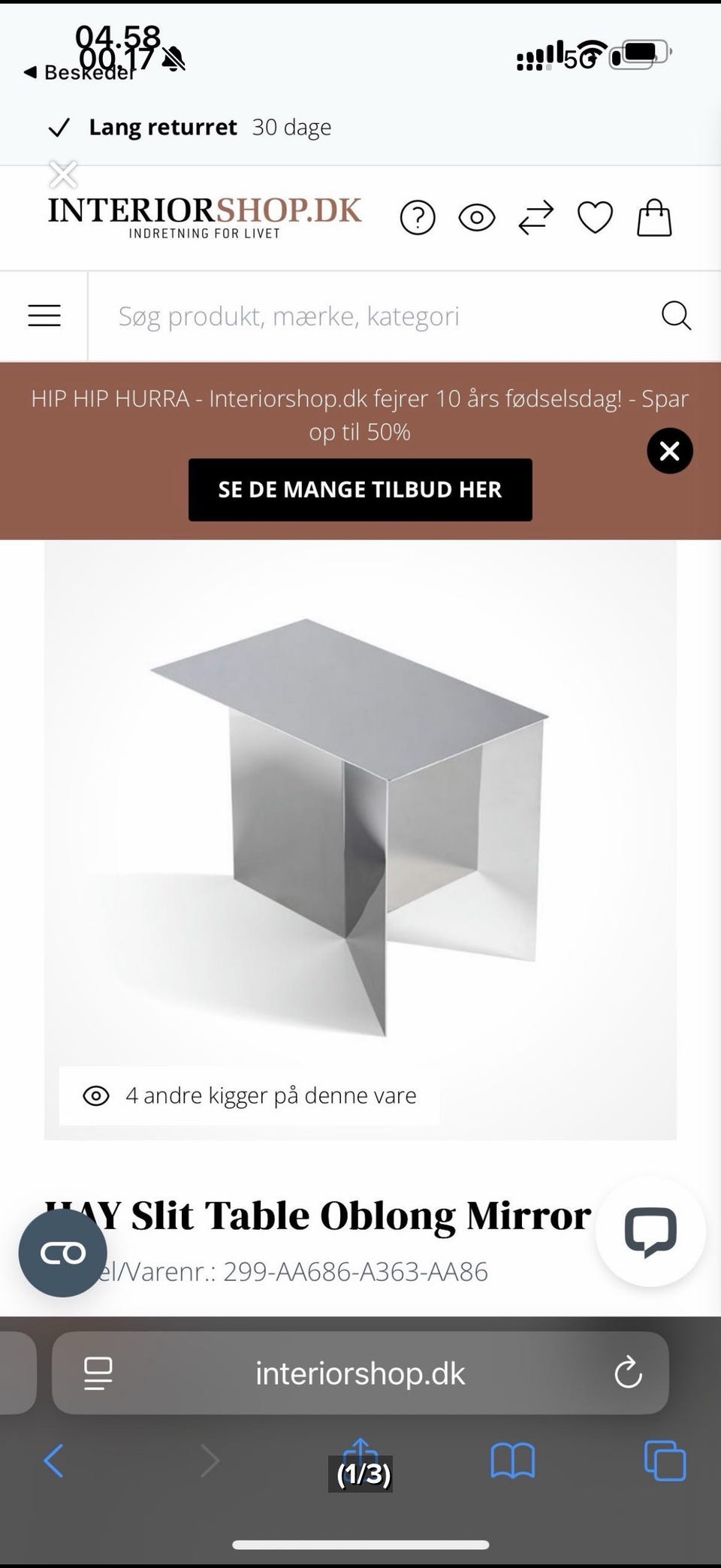Tap the HAY Slit Table product image
This screenshot has width=721, height=1568.
[360, 826]
